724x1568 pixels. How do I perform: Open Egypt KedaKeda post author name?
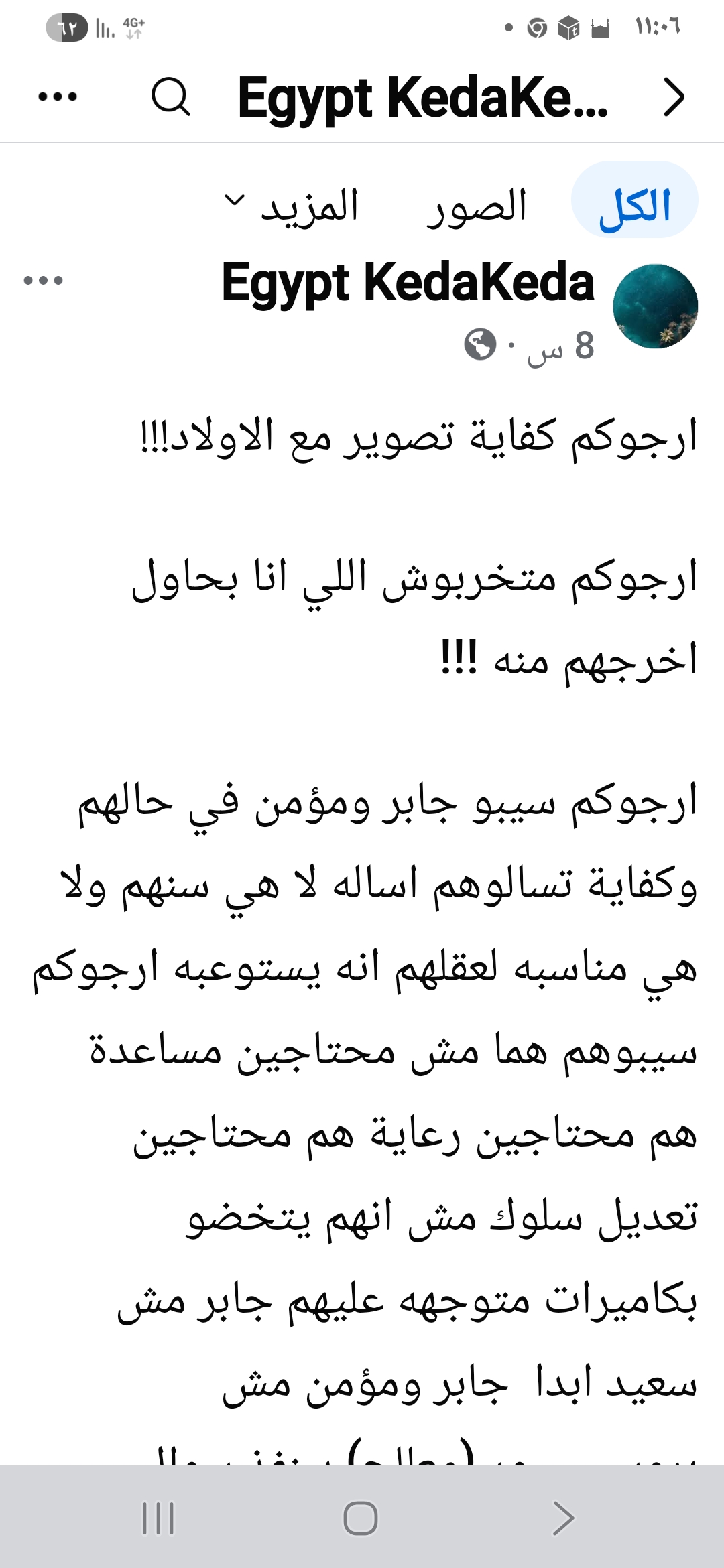click(408, 282)
